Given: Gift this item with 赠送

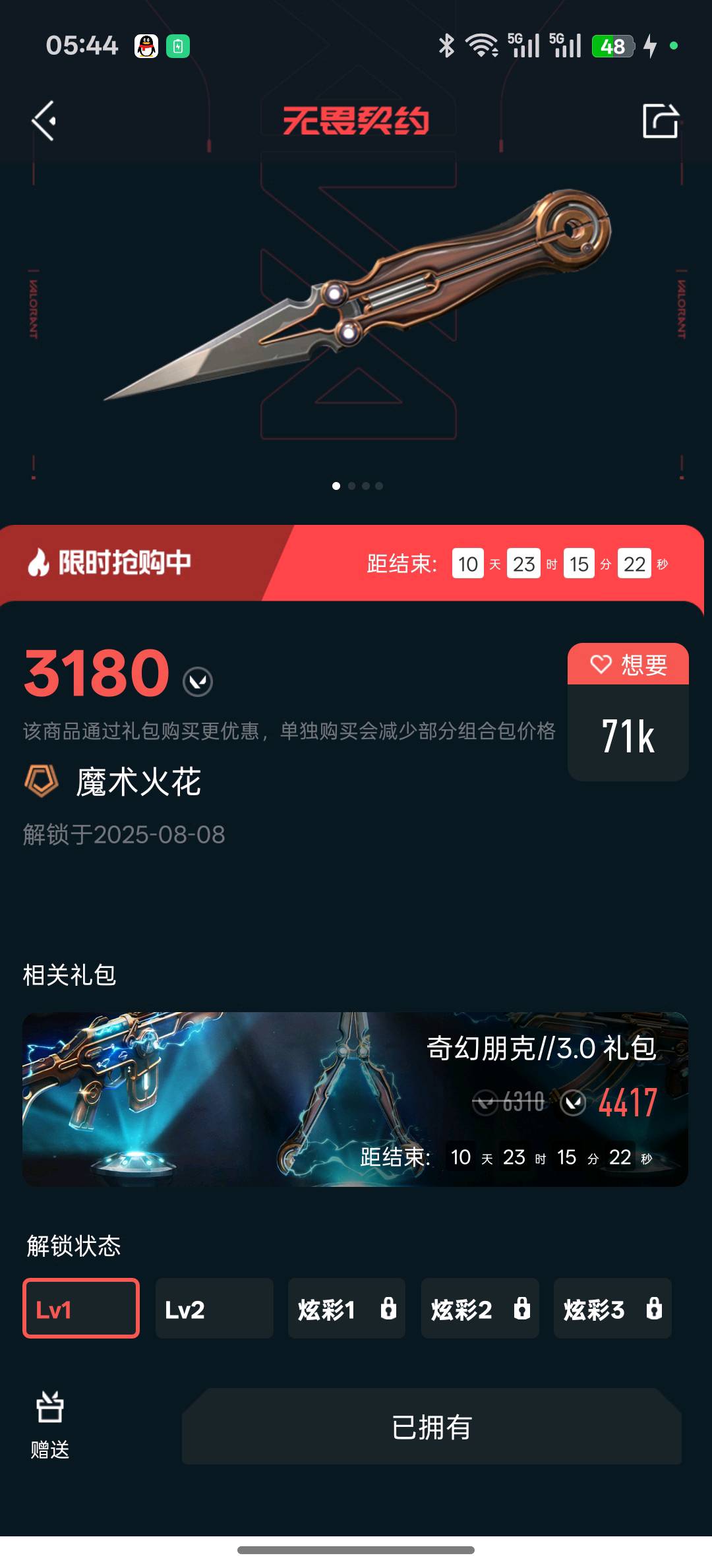Looking at the screenshot, I should (50, 1424).
